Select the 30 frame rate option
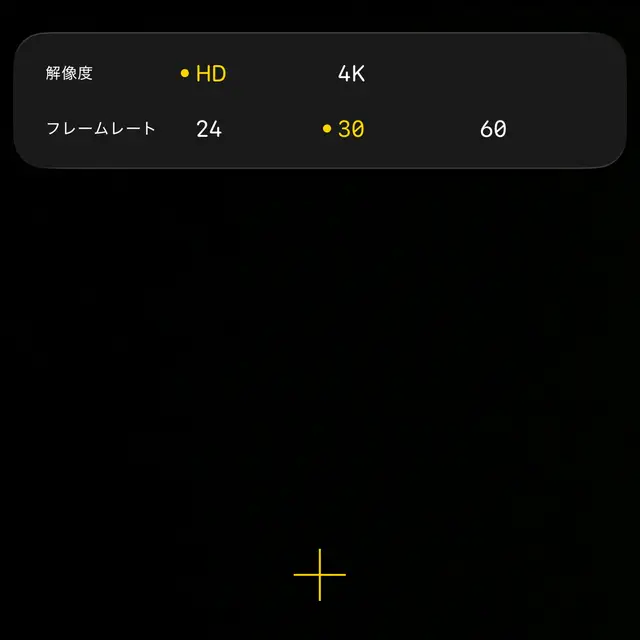Viewport: 640px width, 640px height. pos(350,129)
